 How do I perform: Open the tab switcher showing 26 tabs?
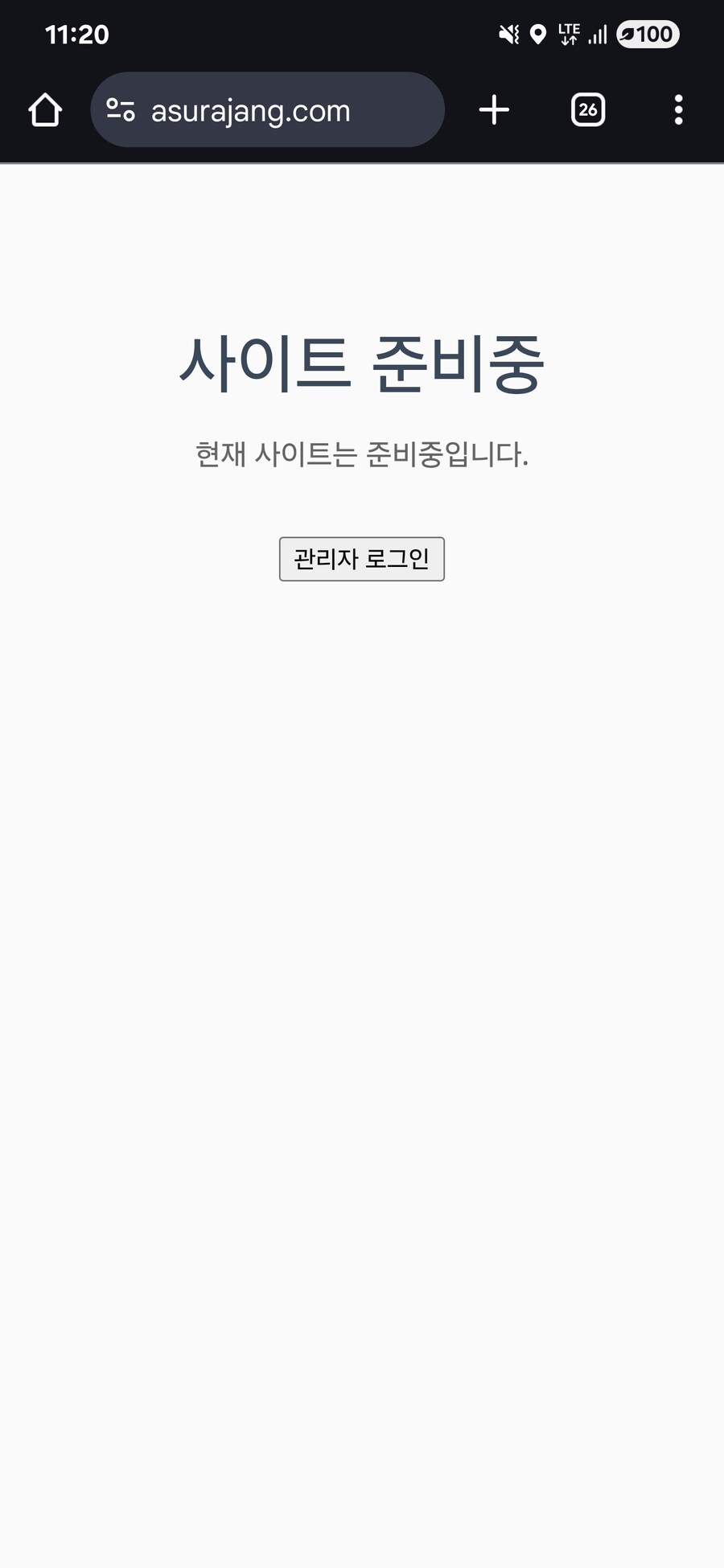[586, 109]
